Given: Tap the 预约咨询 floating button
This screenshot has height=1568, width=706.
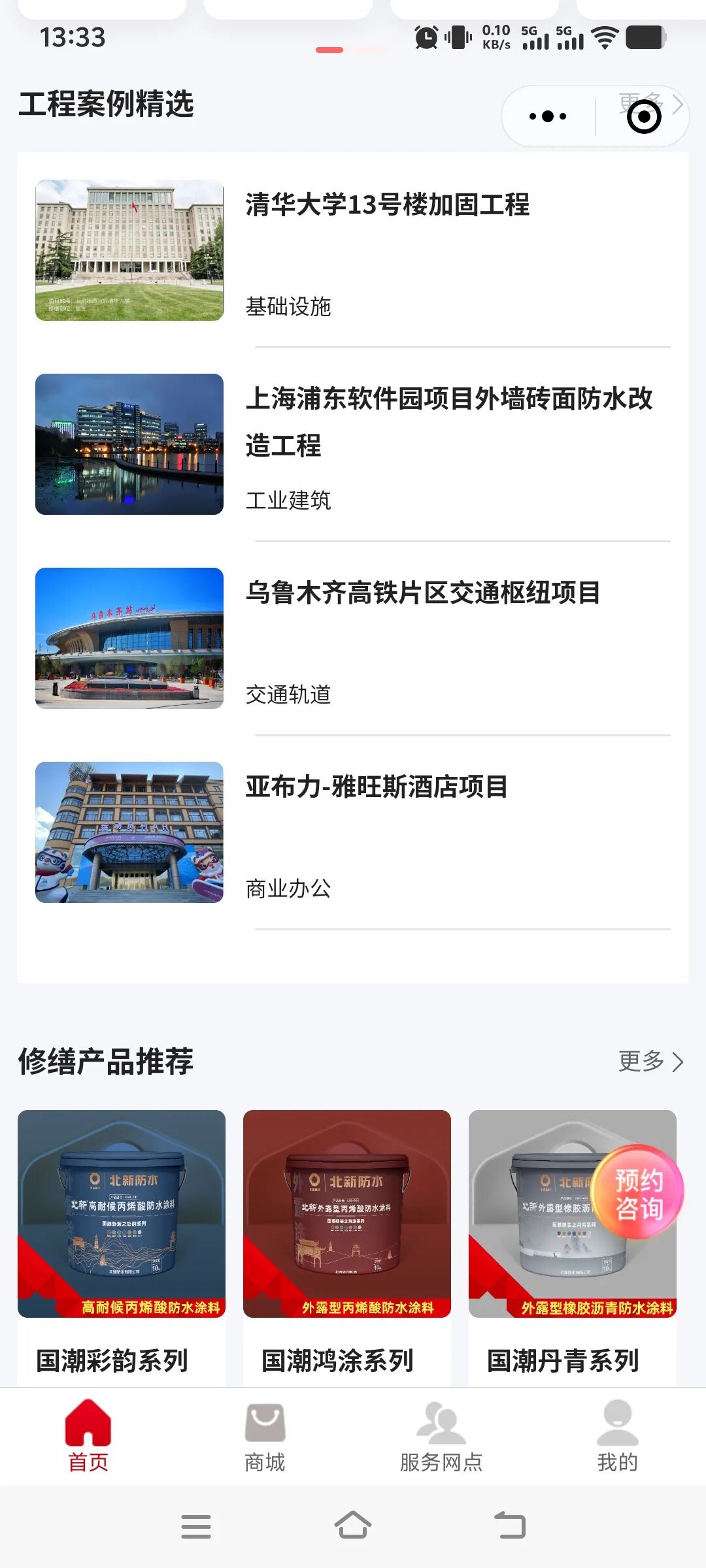Looking at the screenshot, I should coord(638,1193).
